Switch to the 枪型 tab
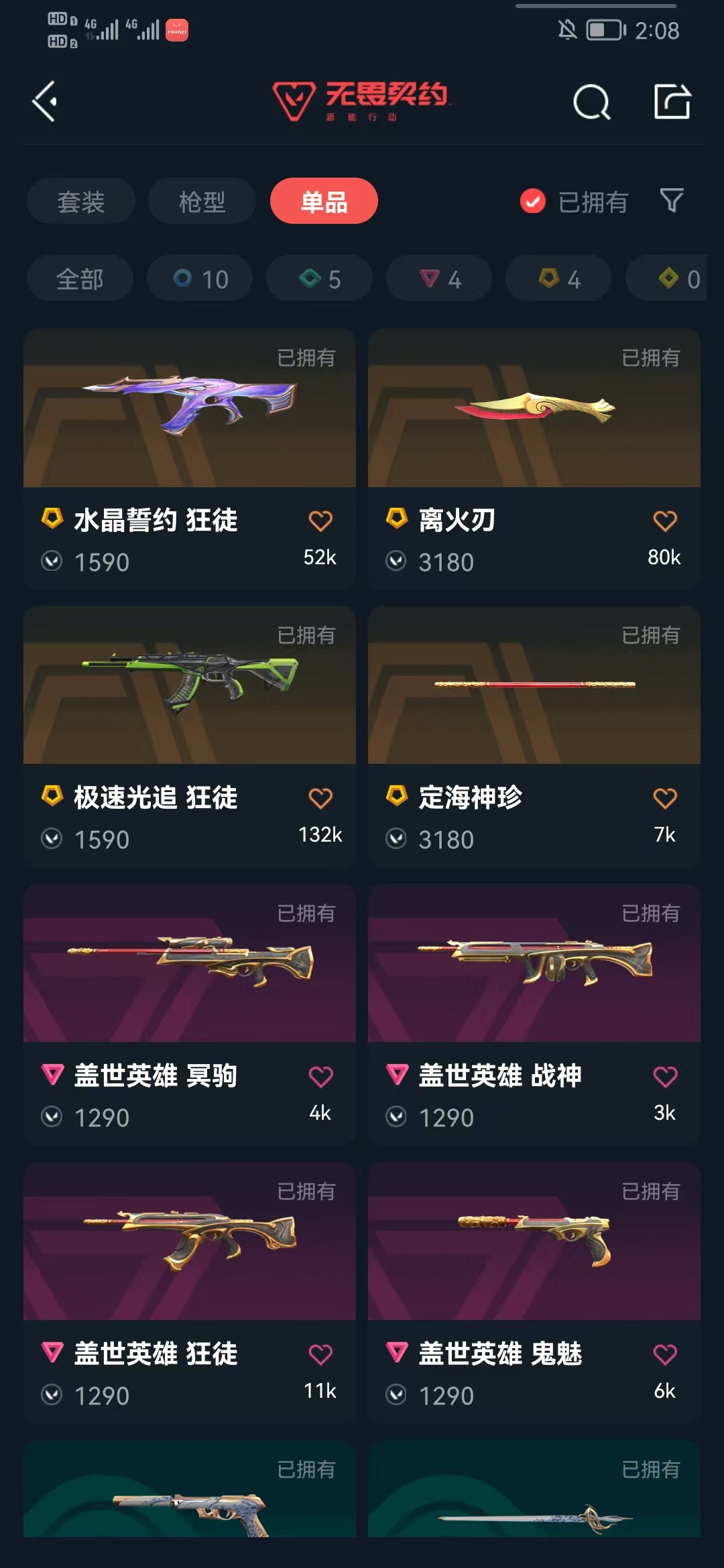Image resolution: width=724 pixels, height=1568 pixels. [x=202, y=201]
